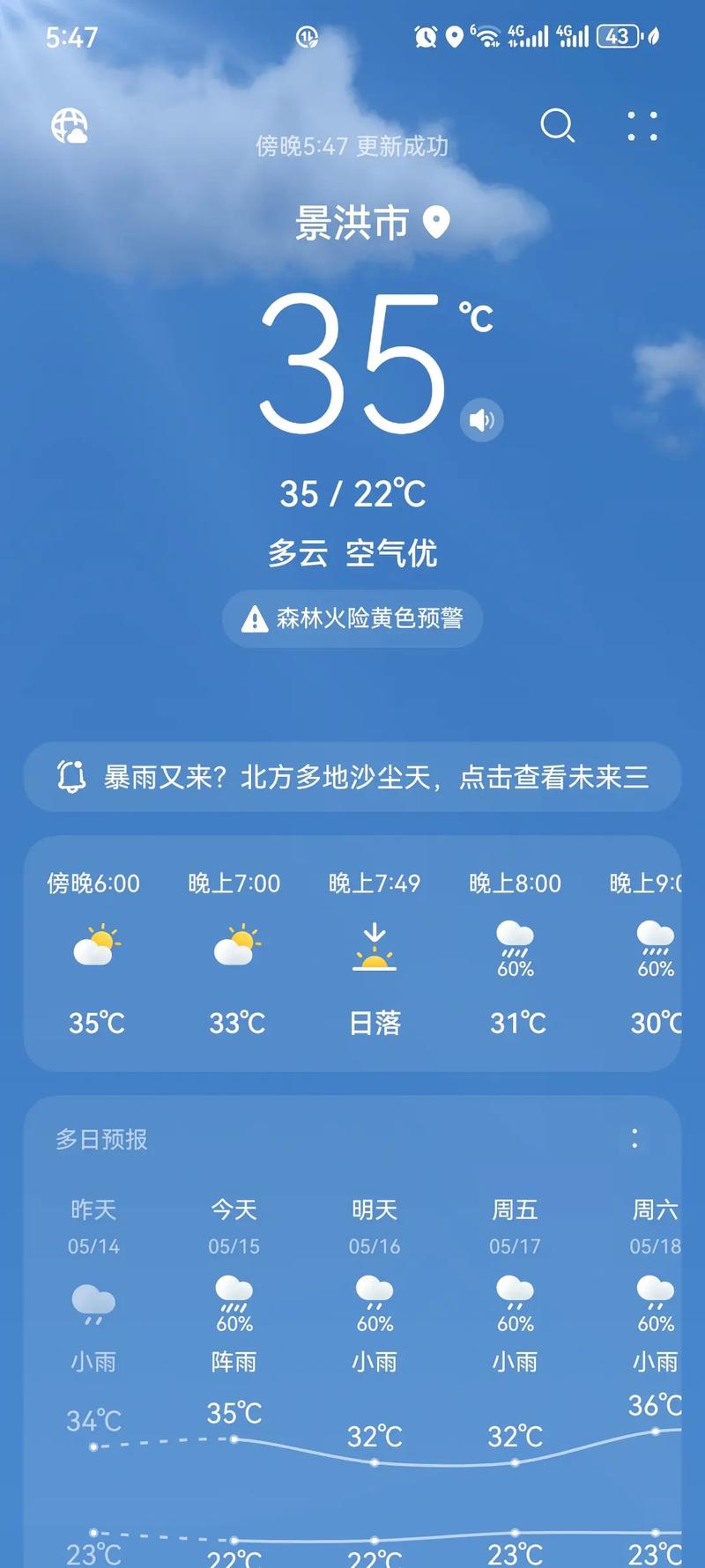Open search for a city
Viewport: 705px width, 1568px height.
[x=559, y=127]
